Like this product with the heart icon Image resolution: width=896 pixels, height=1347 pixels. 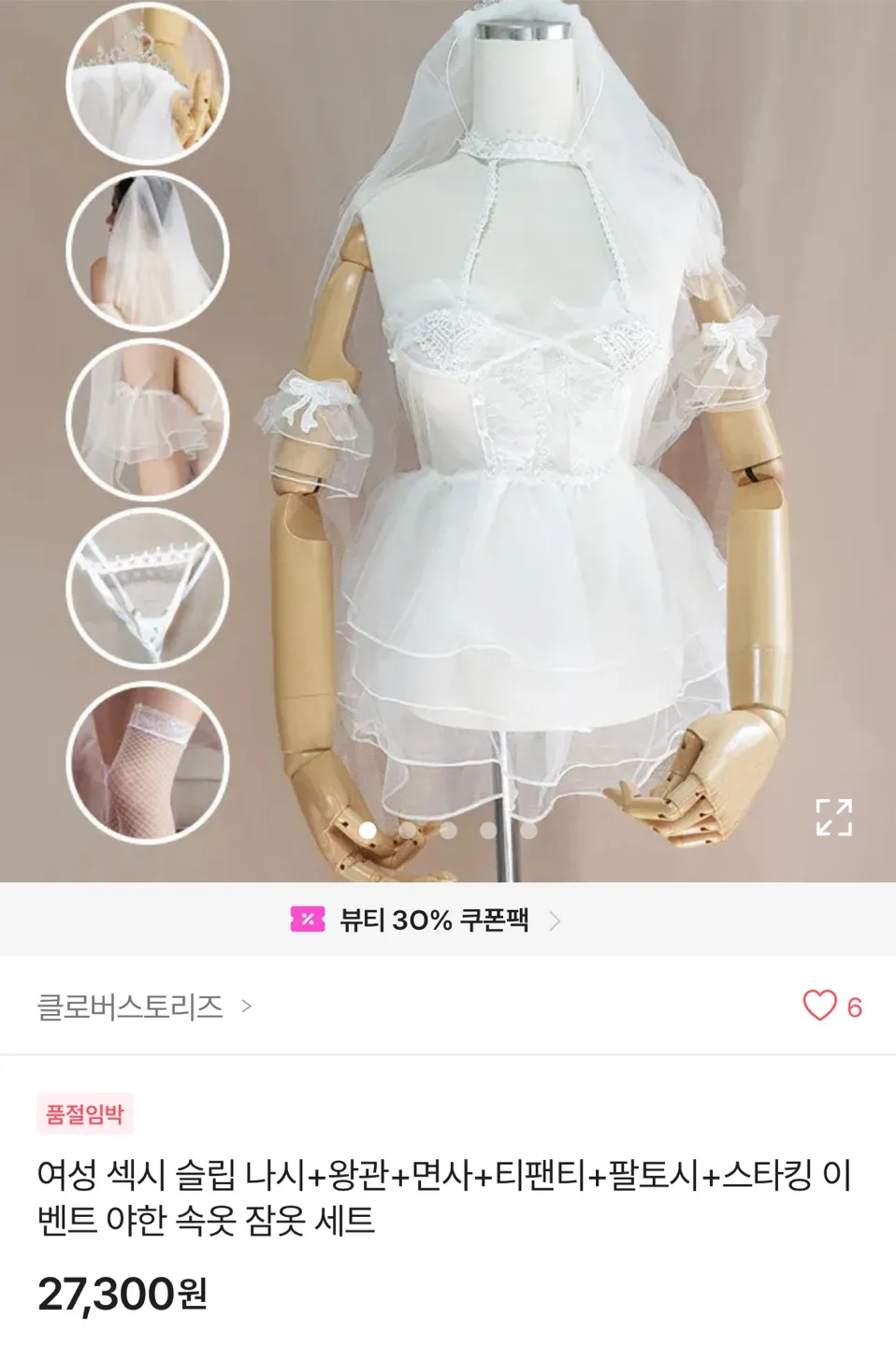click(x=819, y=1007)
